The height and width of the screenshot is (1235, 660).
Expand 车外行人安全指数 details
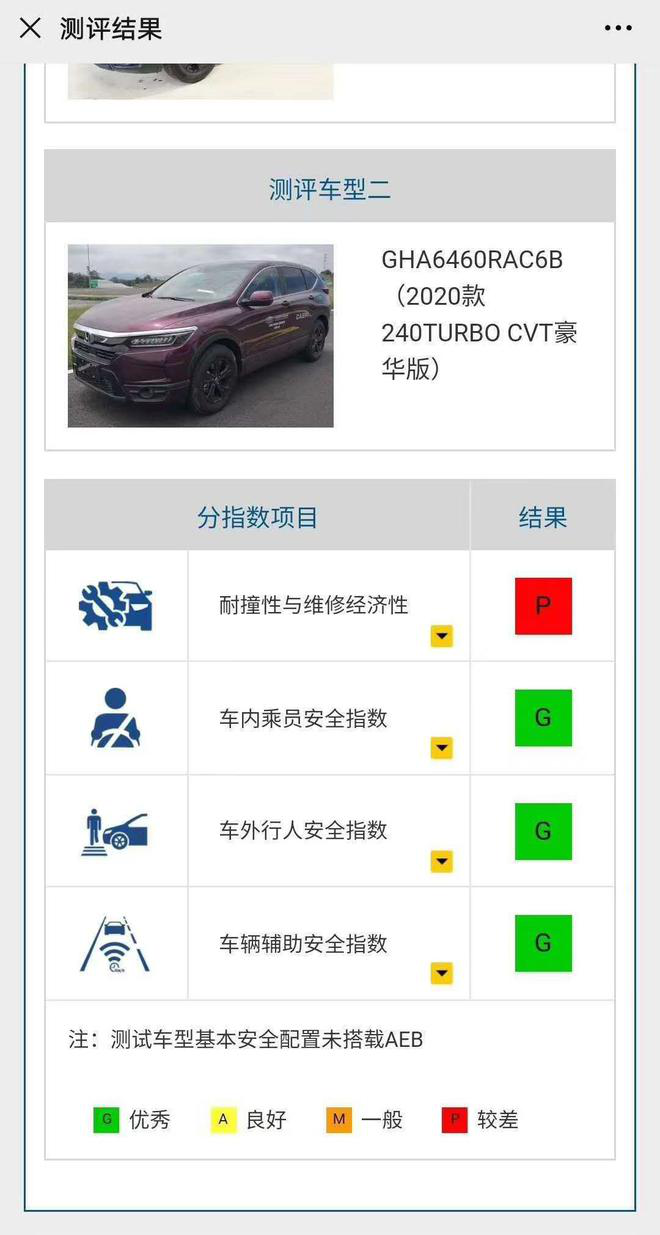(442, 861)
